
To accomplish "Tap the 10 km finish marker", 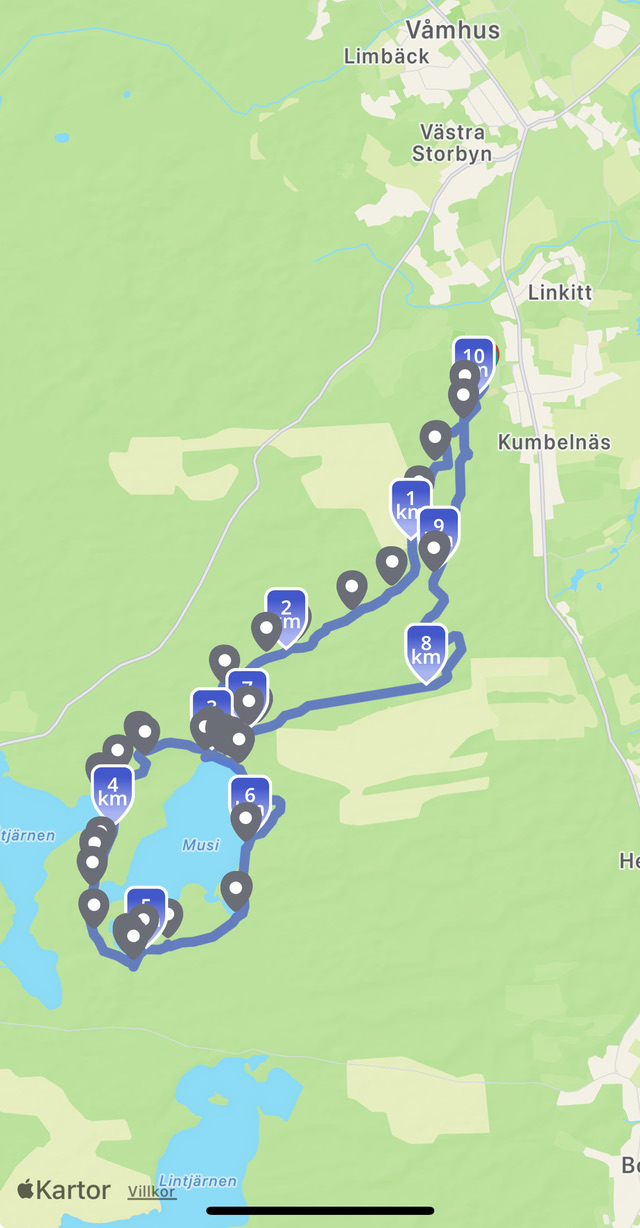I will coord(474,356).
